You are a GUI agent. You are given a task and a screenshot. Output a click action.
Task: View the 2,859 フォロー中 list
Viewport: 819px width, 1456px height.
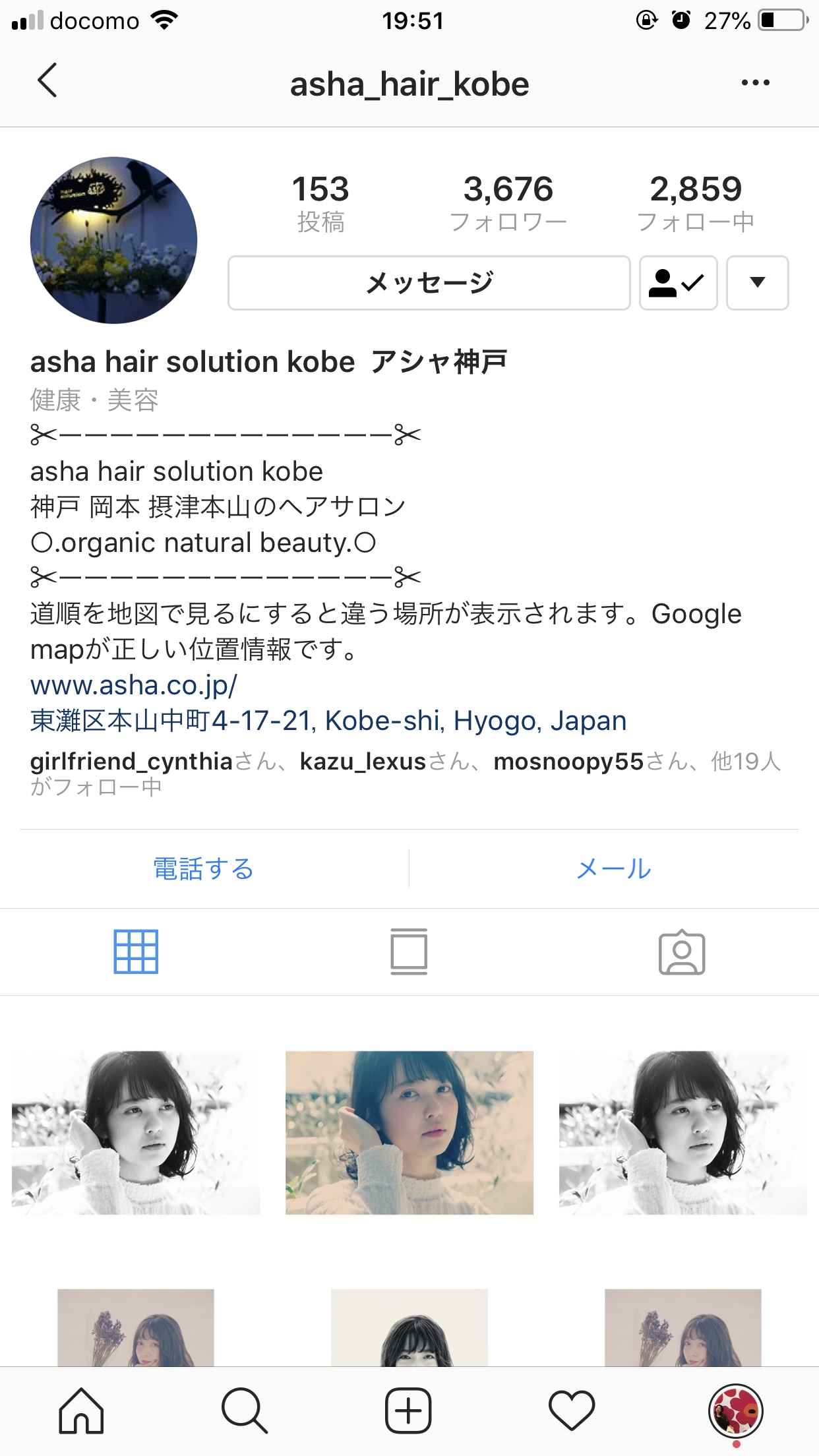coord(696,203)
